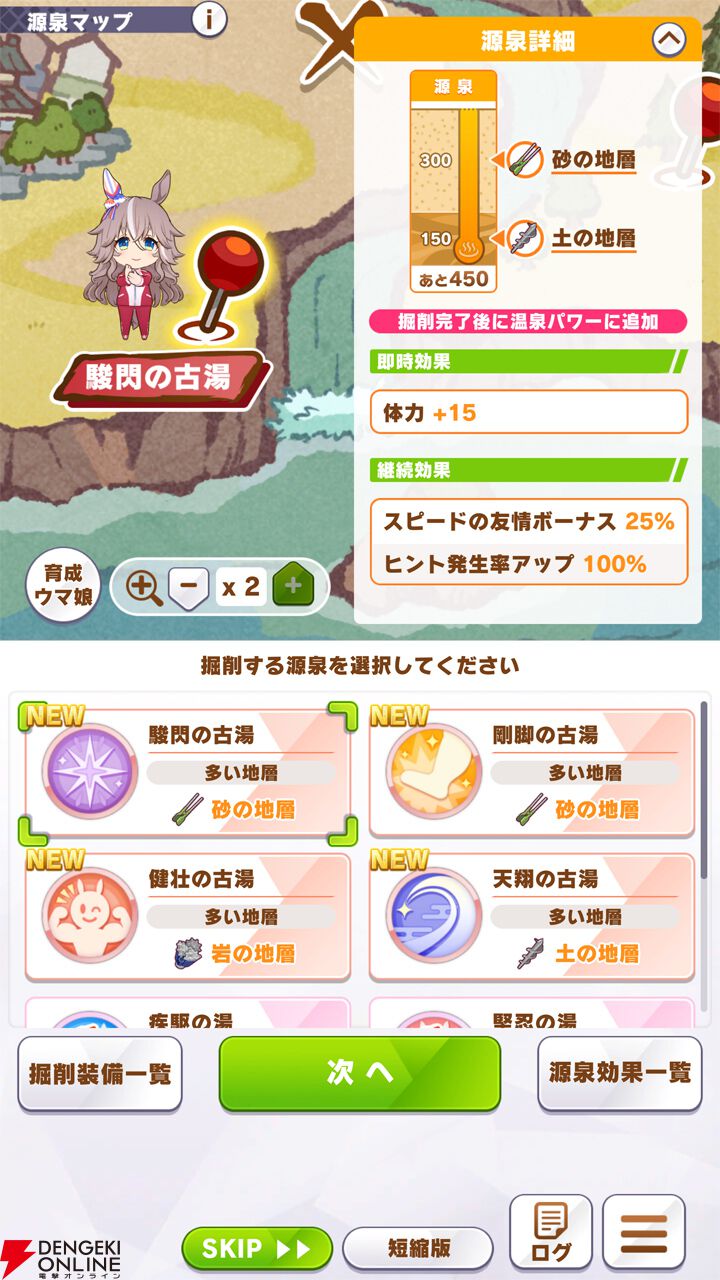The image size is (720, 1280).
Task: Tap the 育成ウマ娘 button
Action: coord(62,587)
